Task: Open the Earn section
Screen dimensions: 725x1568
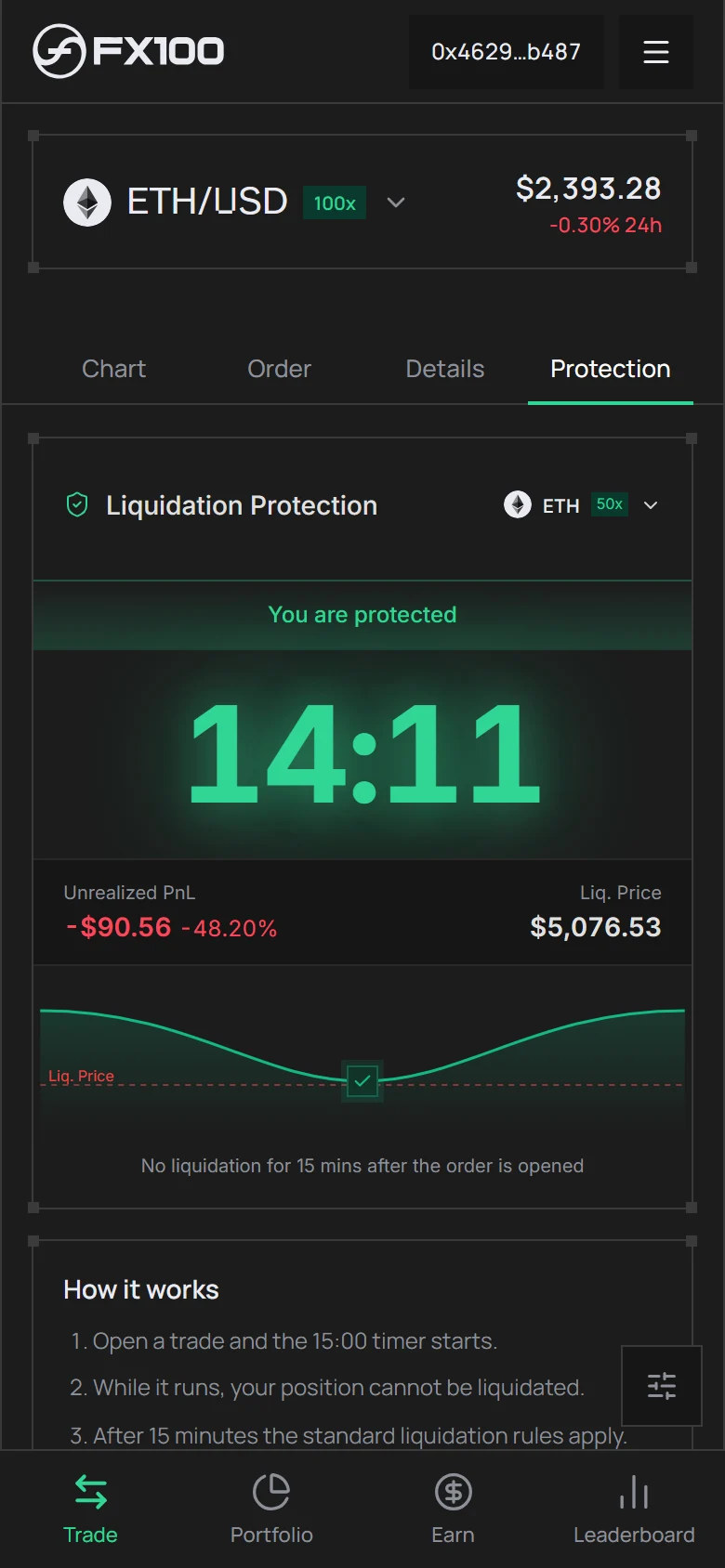Action: 453,1509
